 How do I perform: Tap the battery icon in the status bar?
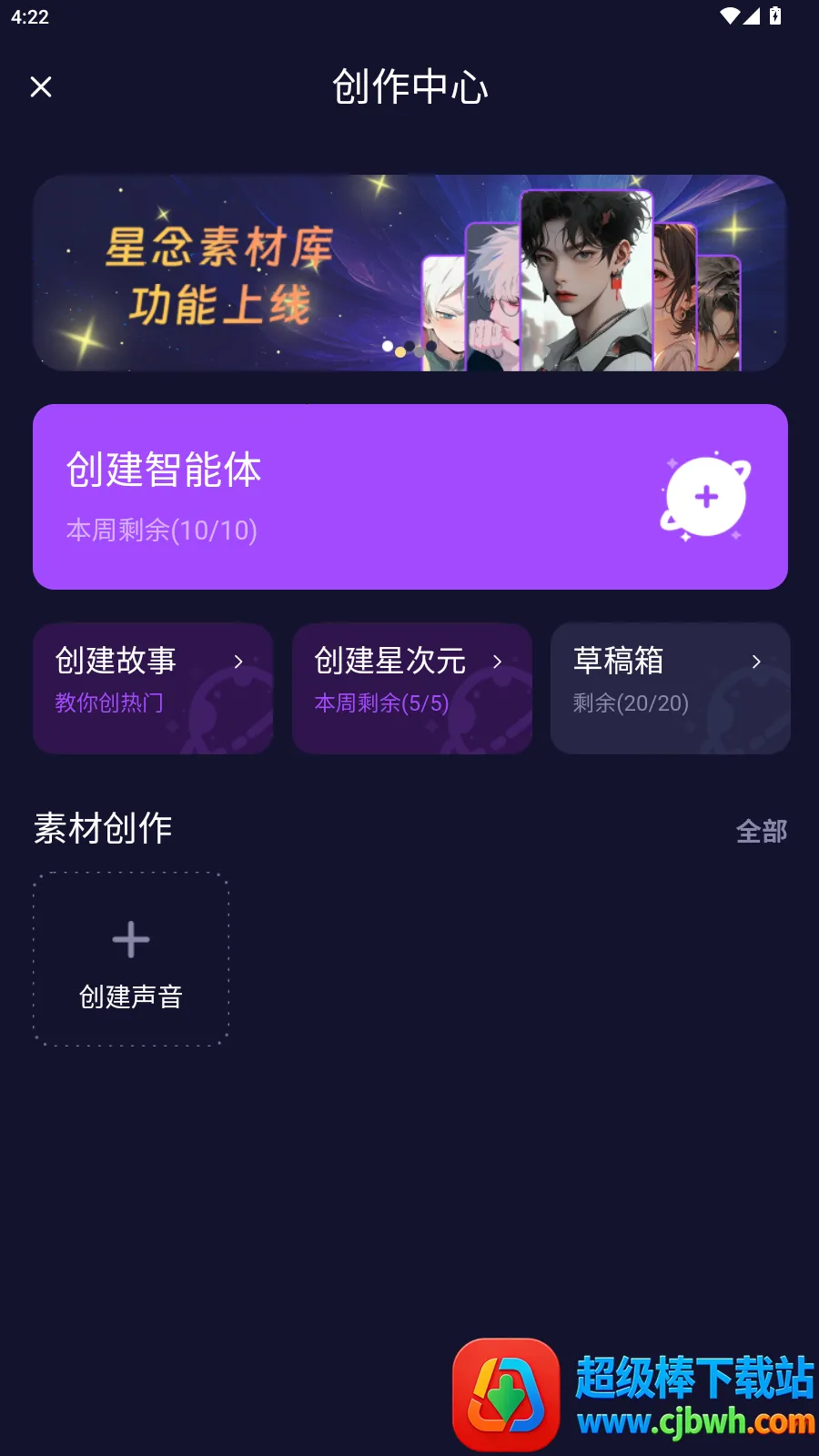coord(774,15)
